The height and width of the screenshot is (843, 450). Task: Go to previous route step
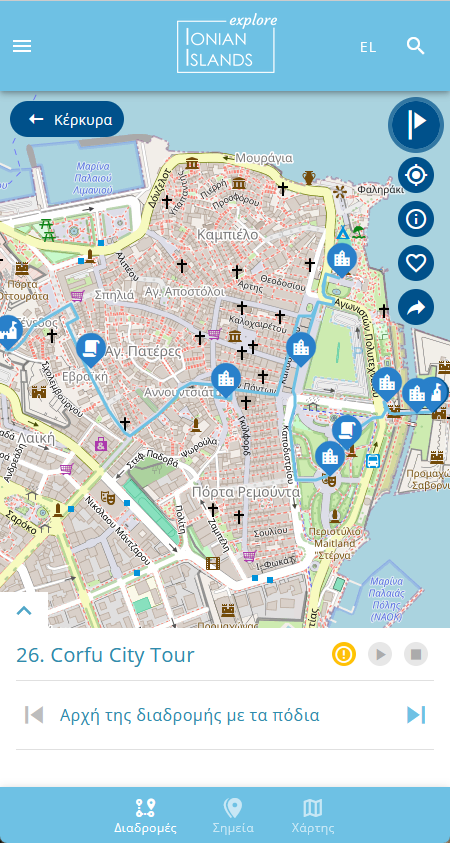point(34,715)
